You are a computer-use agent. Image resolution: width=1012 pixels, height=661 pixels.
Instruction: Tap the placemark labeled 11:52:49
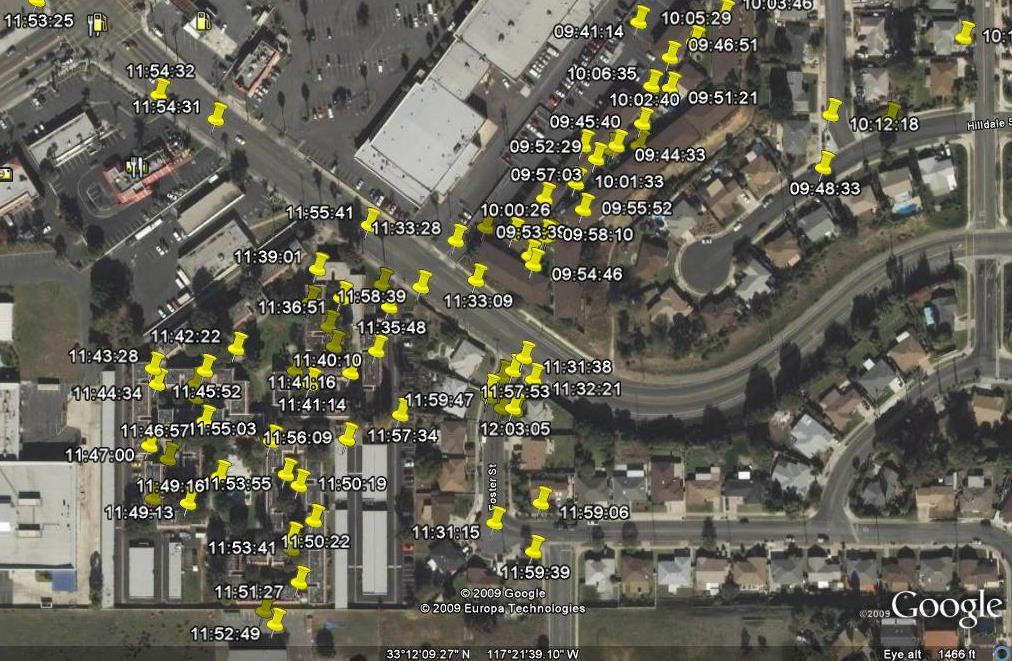(276, 619)
